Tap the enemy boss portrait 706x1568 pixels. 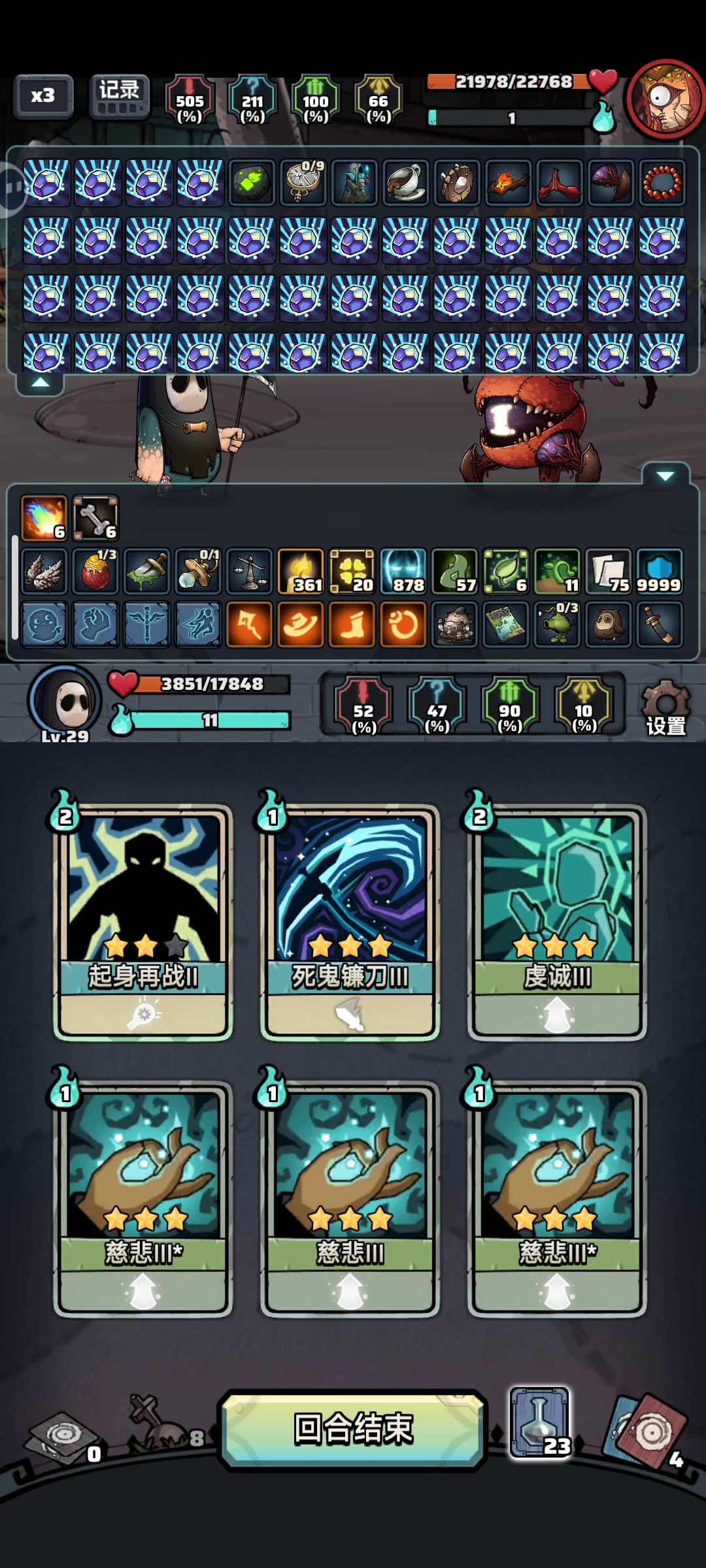coord(665,99)
